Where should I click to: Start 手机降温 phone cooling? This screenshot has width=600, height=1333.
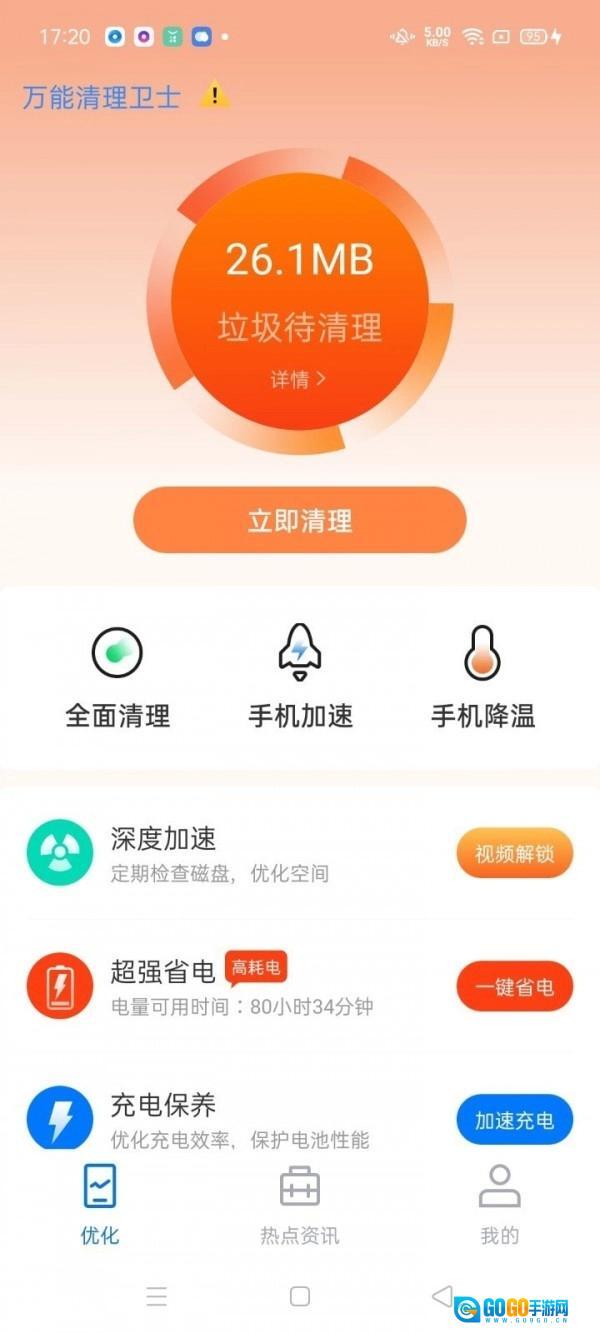coord(482,677)
